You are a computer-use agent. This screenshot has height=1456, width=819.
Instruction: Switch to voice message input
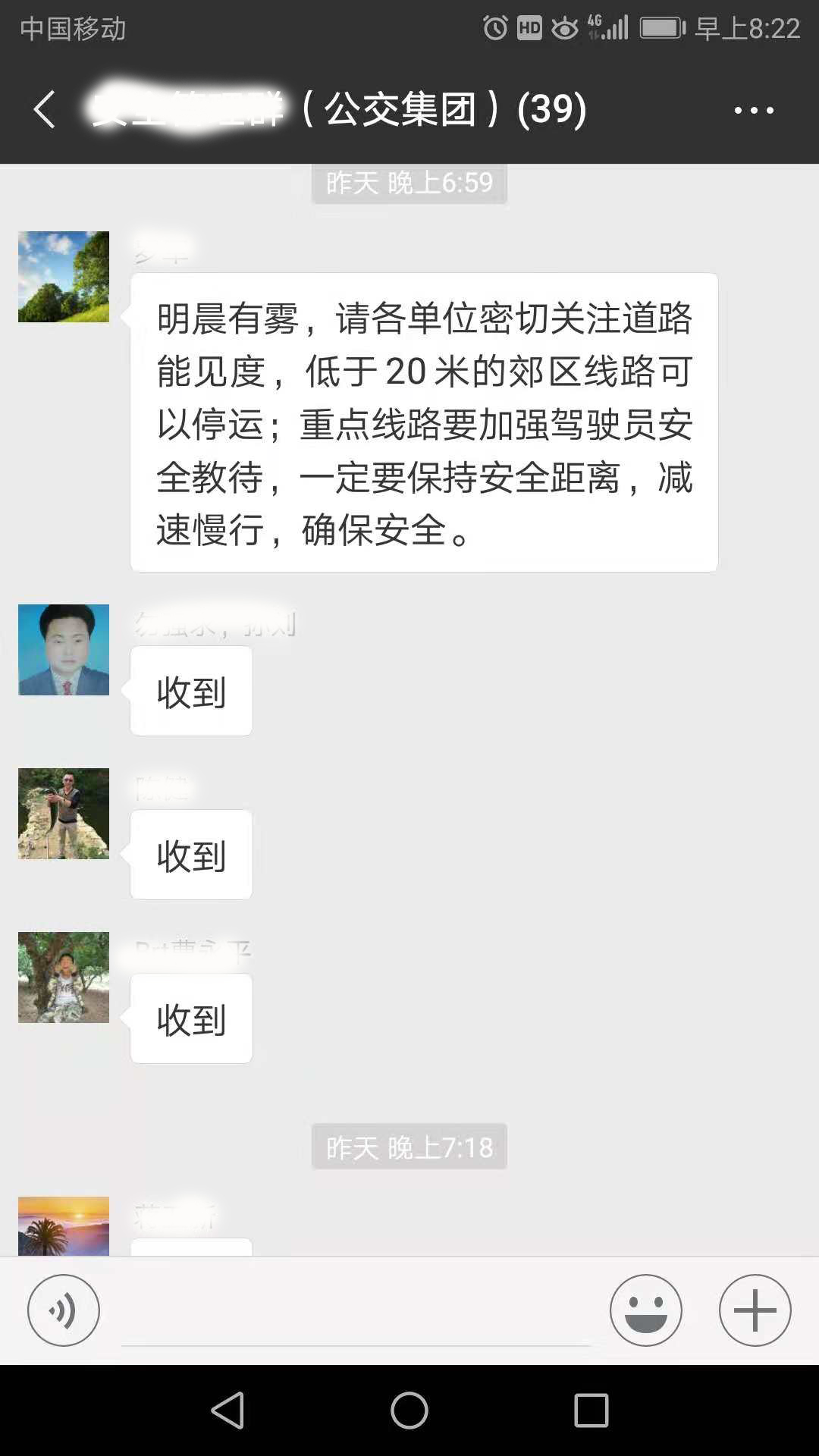click(x=64, y=1310)
